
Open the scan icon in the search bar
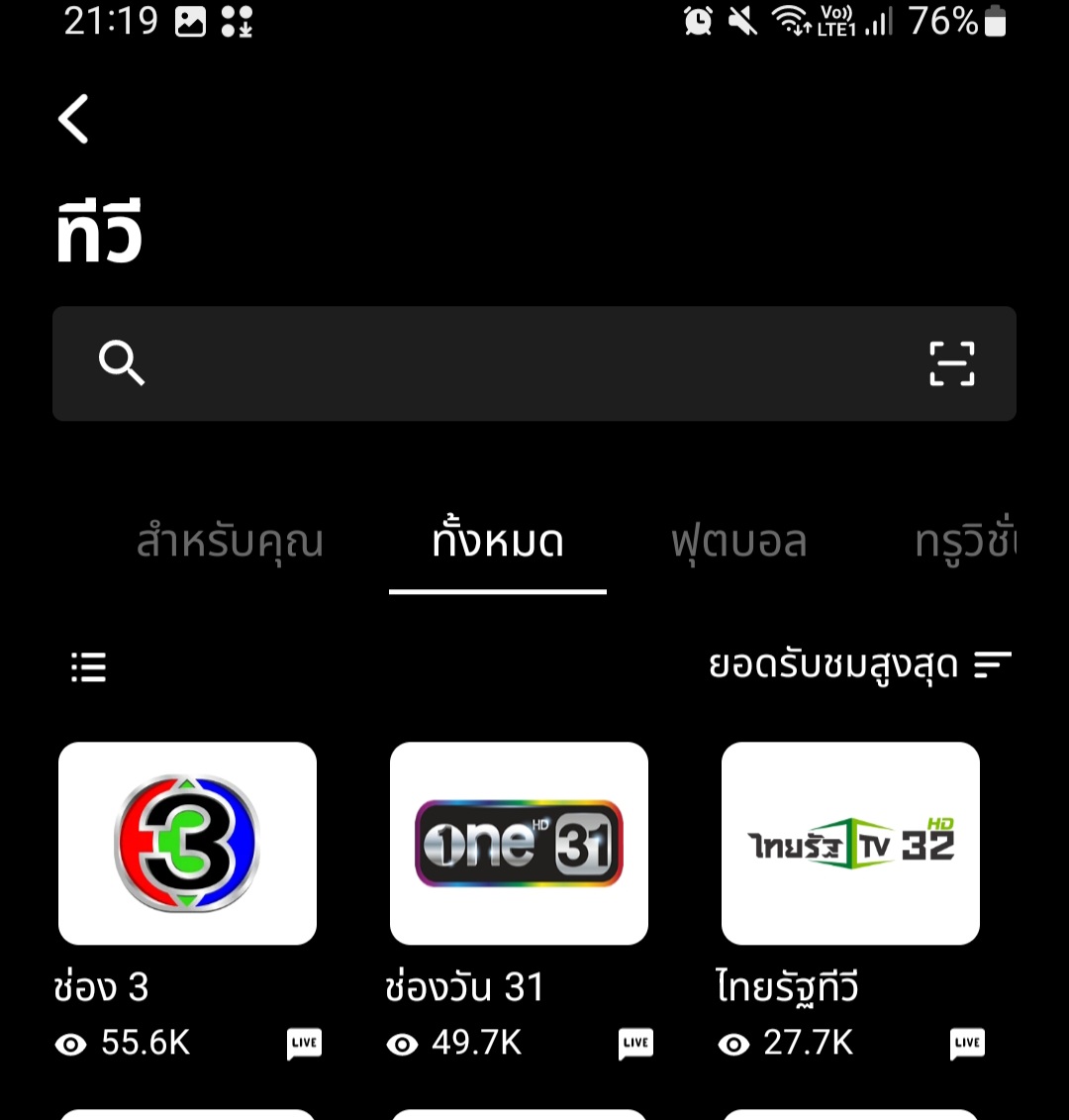951,363
